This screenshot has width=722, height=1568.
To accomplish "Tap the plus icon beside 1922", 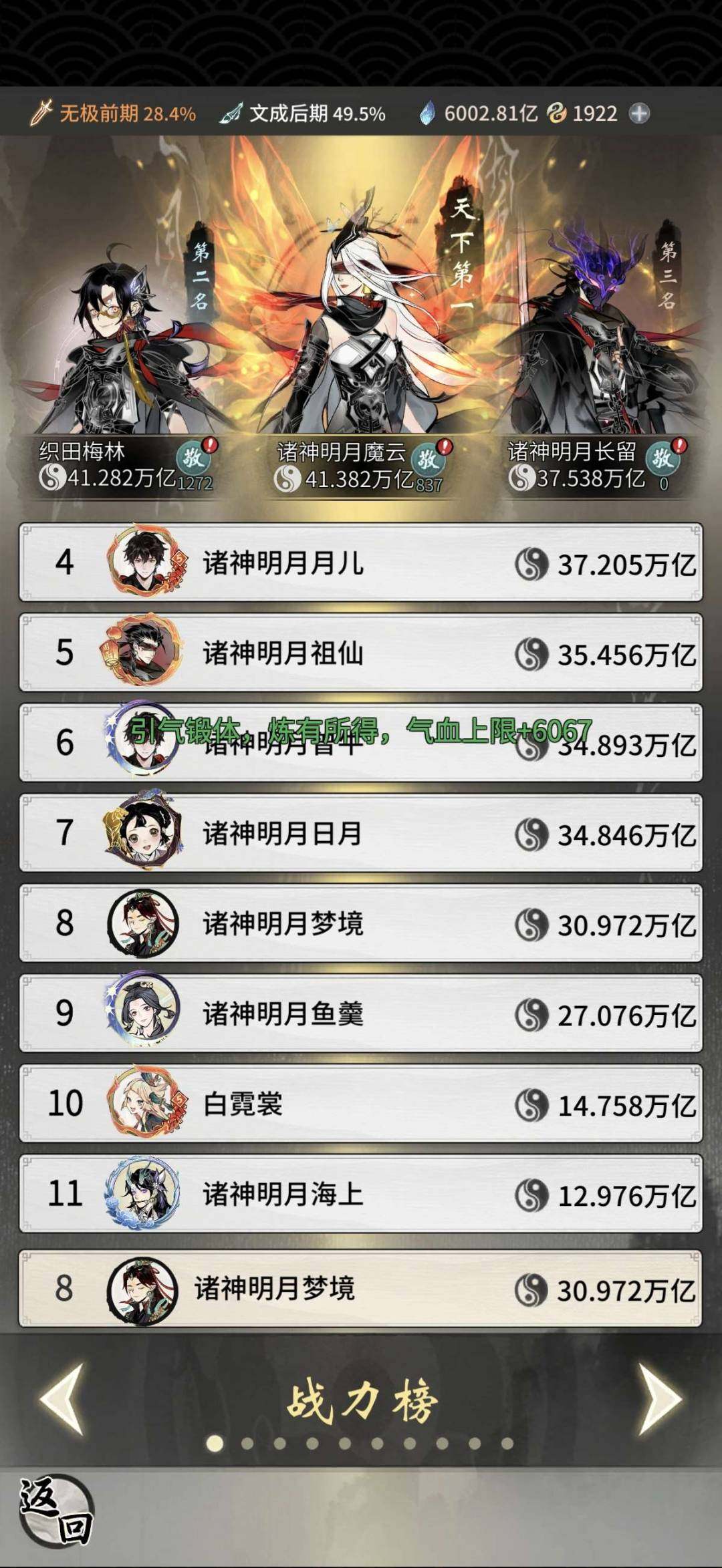I will coord(639,114).
